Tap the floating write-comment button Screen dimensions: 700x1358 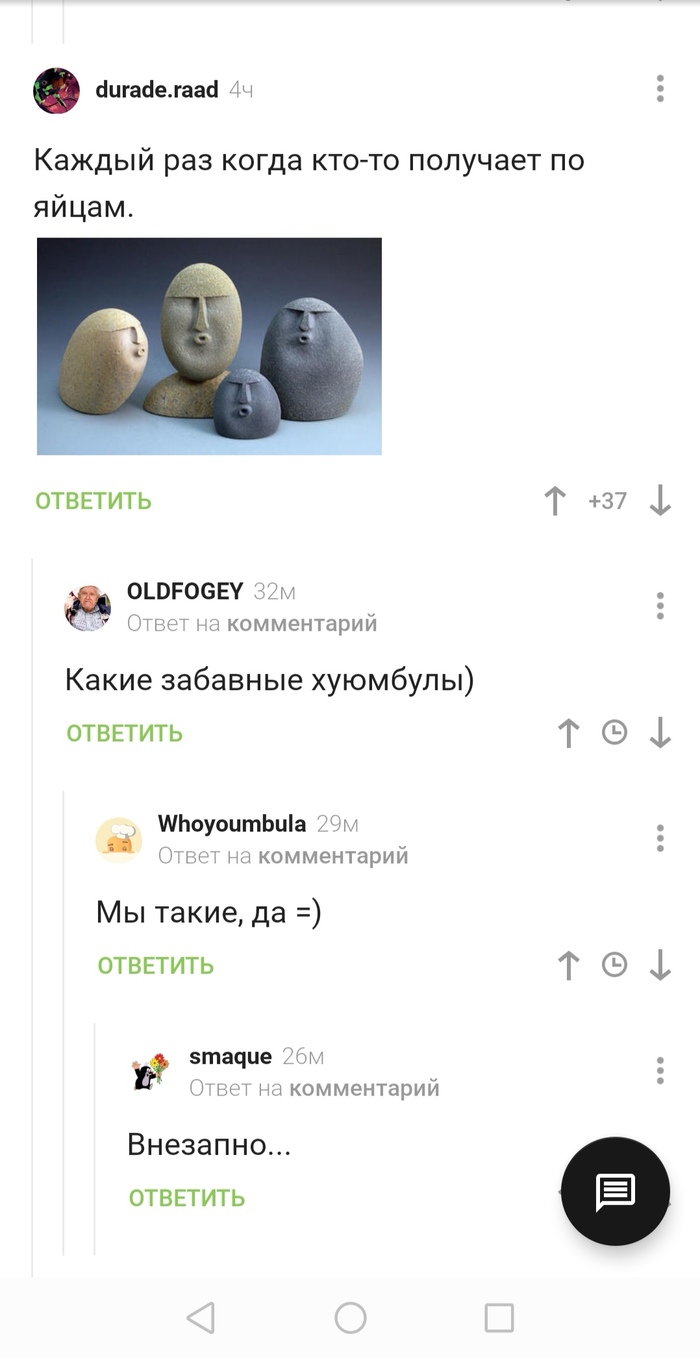[x=615, y=1191]
